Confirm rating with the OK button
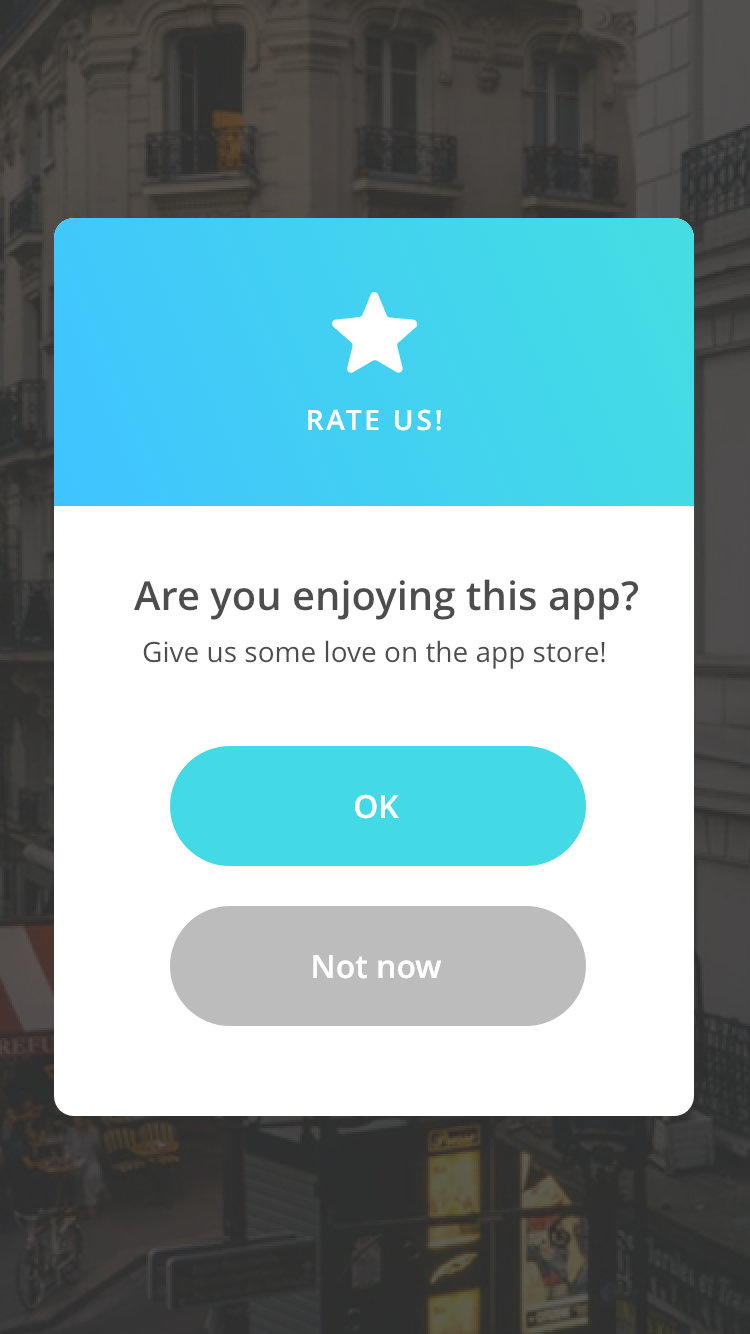750x1334 pixels. tap(377, 806)
